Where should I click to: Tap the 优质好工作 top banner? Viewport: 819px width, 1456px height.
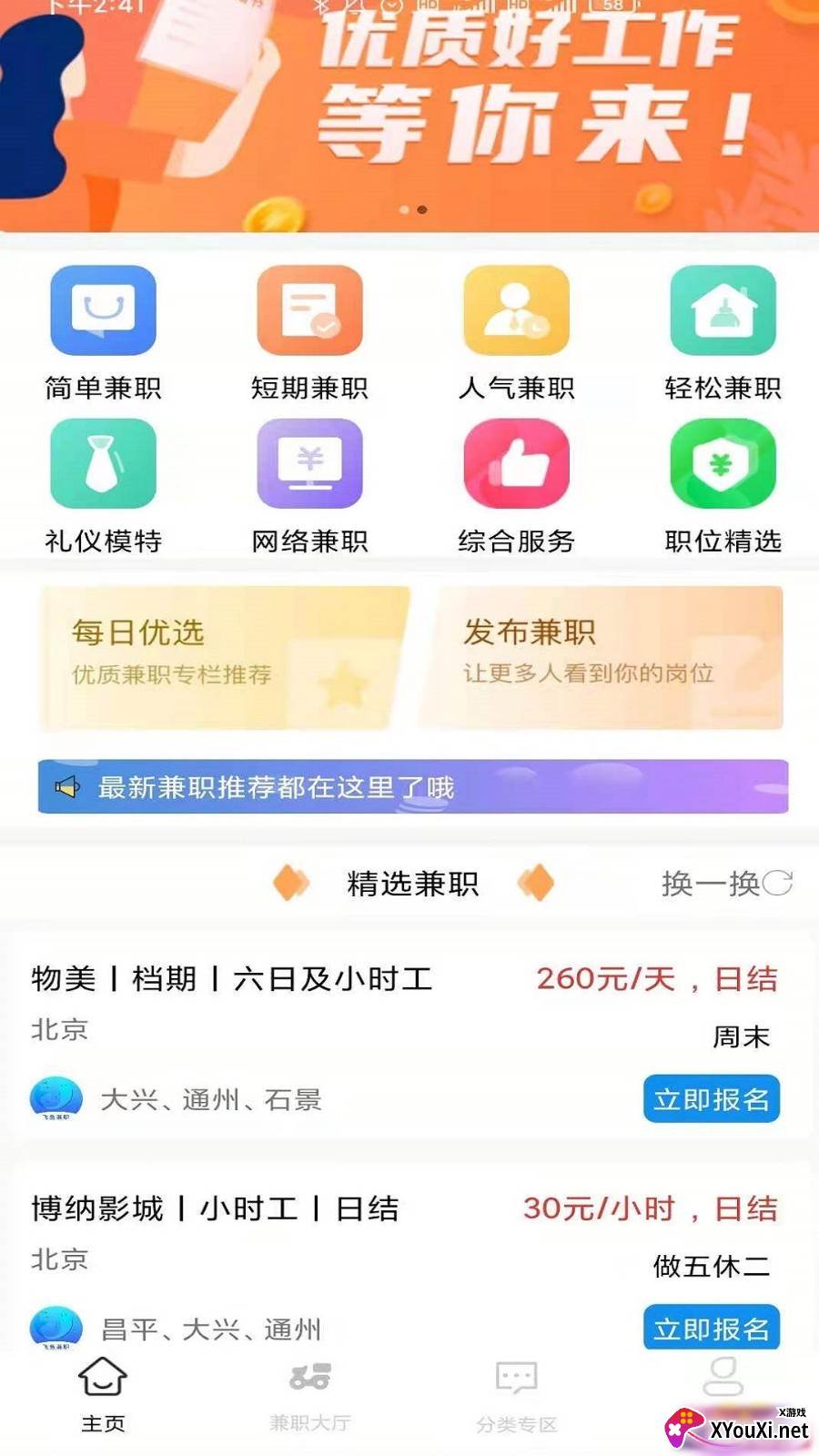coord(409,116)
